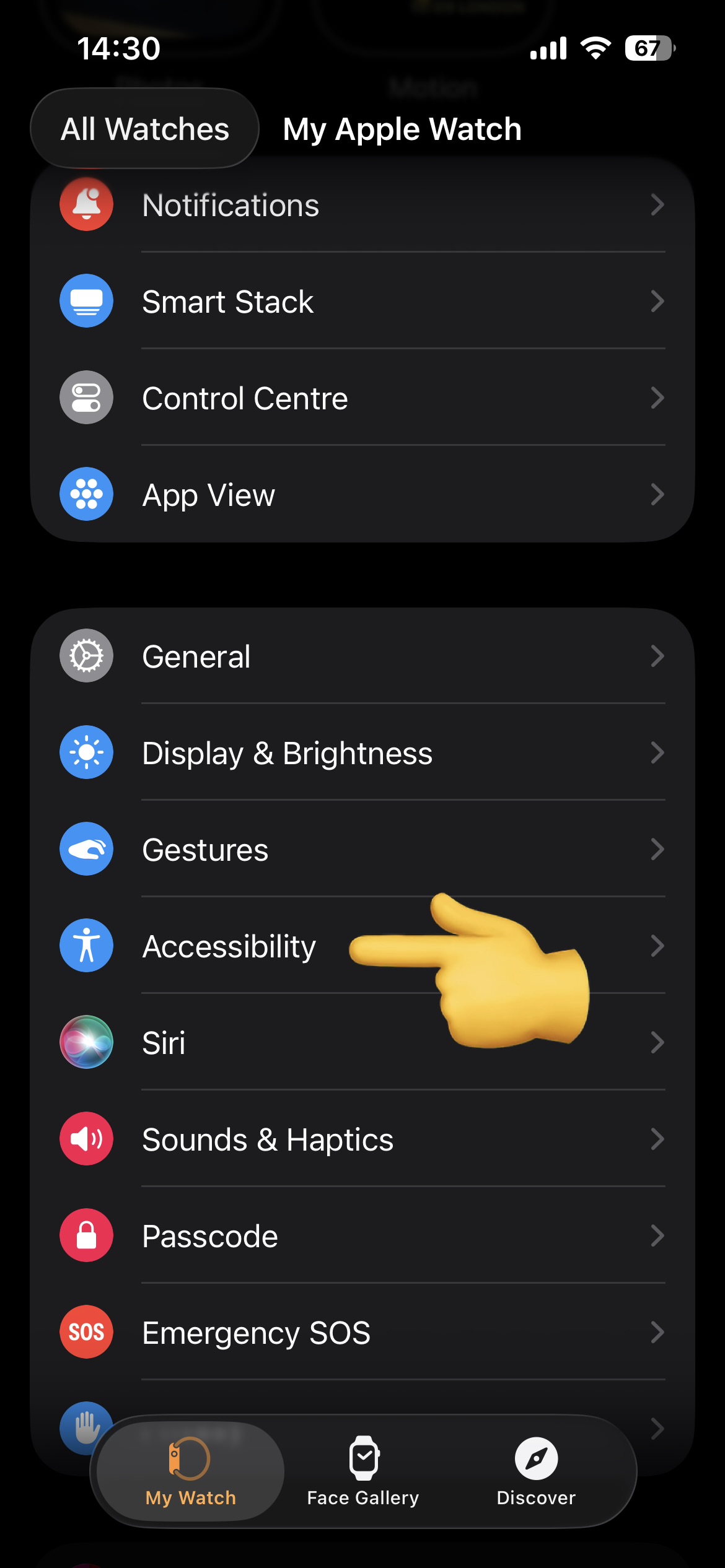Open Smart Stack settings

click(362, 302)
